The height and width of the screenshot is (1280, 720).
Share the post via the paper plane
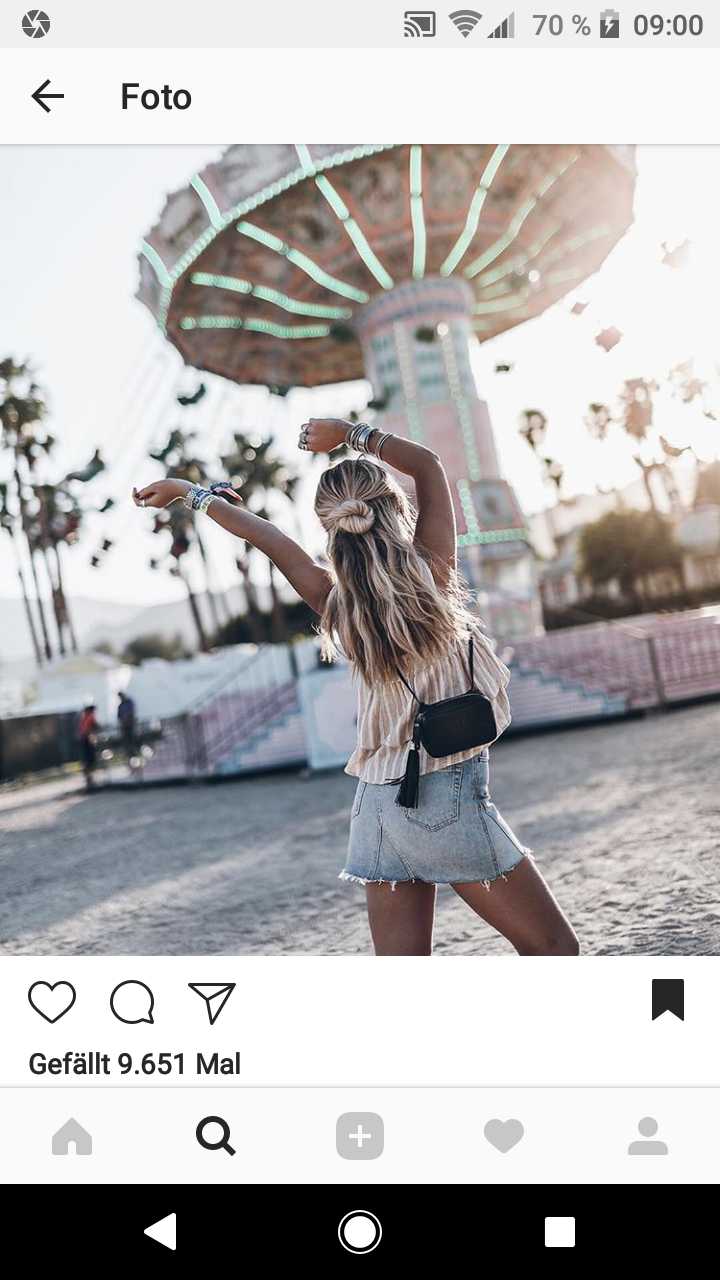[x=212, y=1002]
